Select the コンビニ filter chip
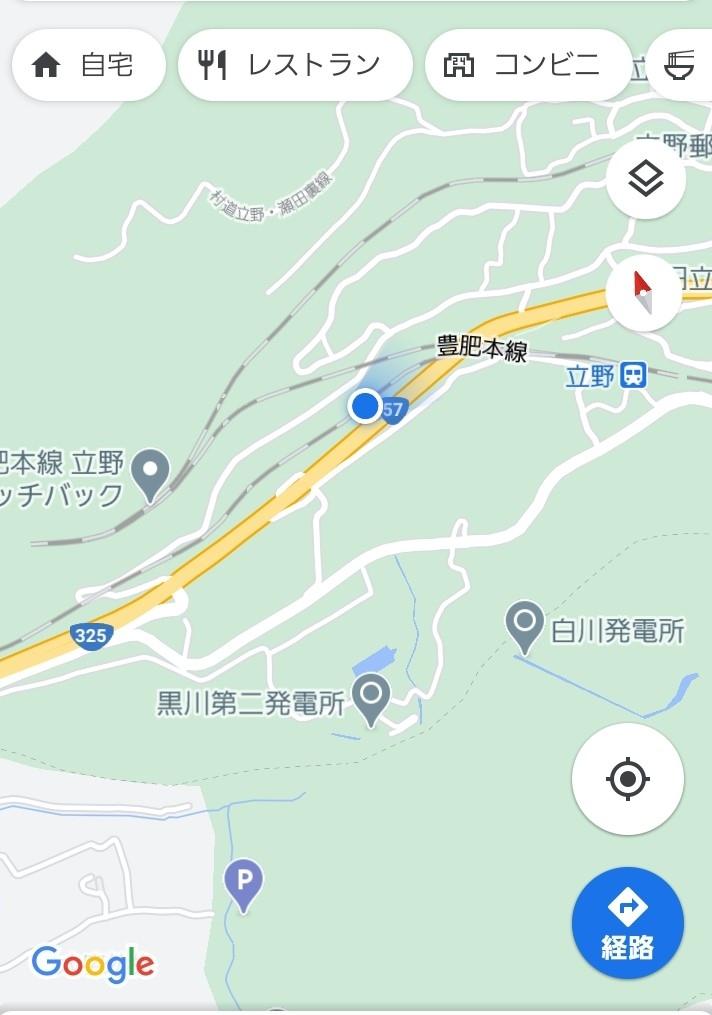The height and width of the screenshot is (1015, 712). tap(528, 65)
